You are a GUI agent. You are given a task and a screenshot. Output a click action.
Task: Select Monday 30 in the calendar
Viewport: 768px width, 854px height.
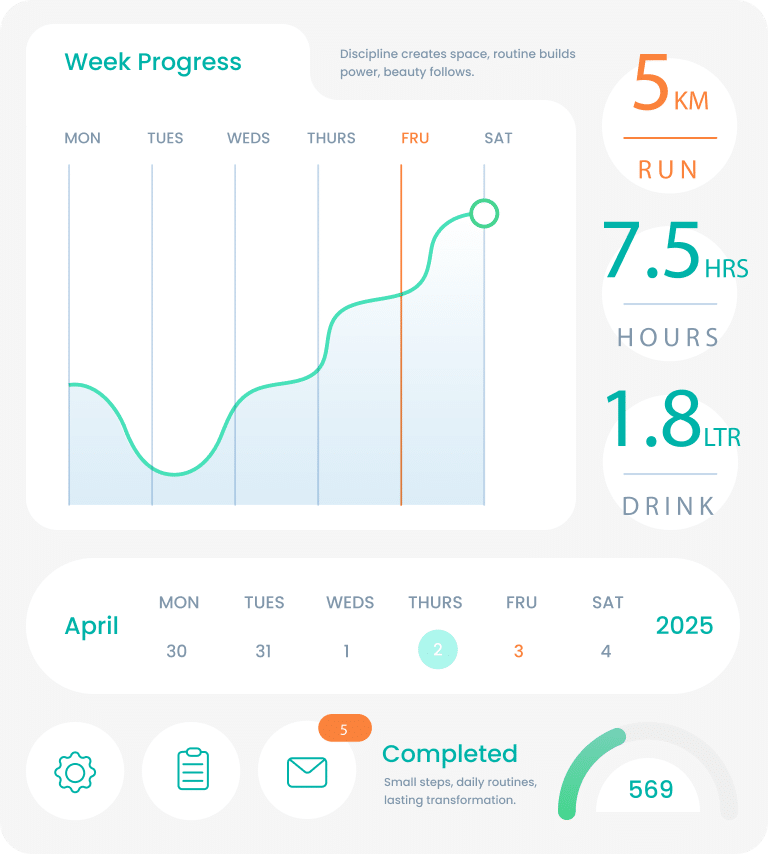pos(177,651)
